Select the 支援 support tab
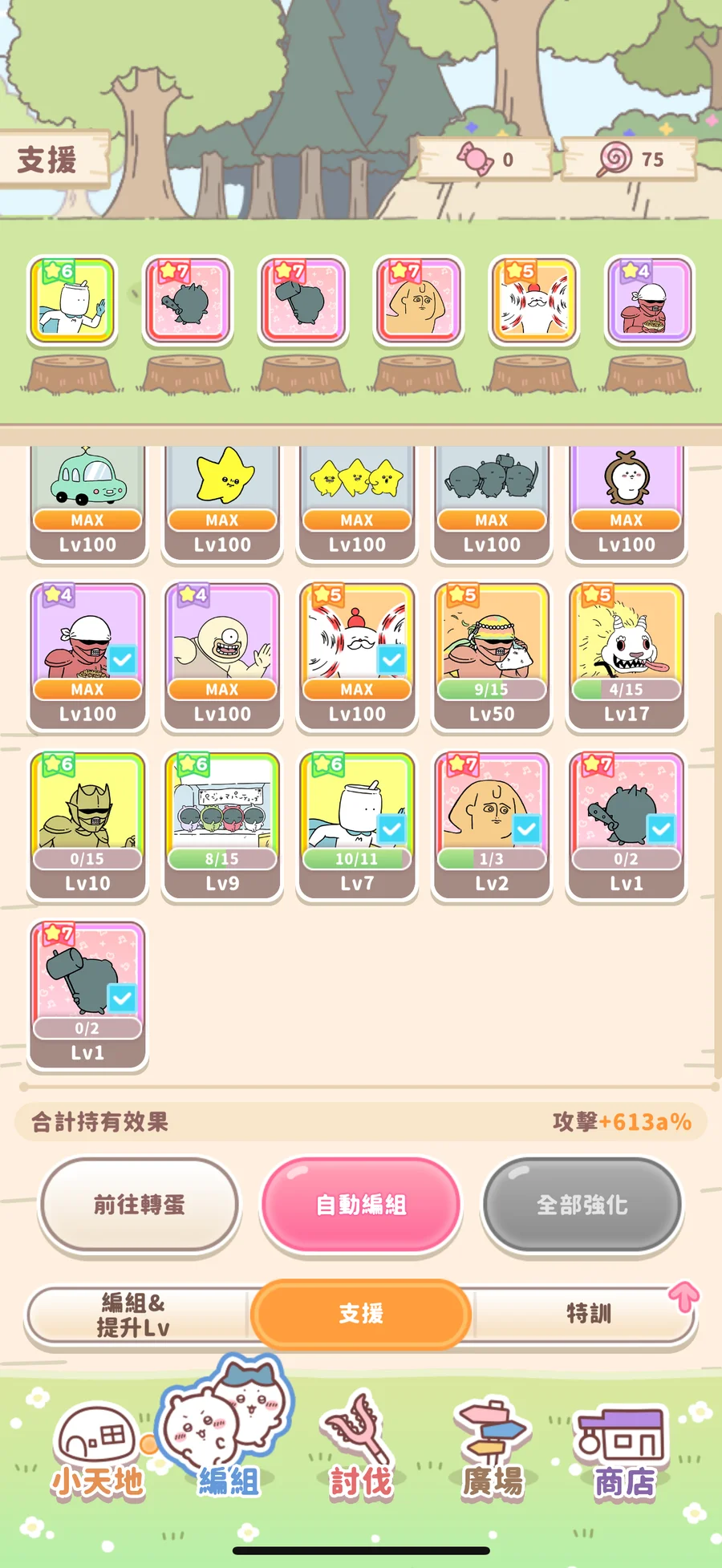This screenshot has height=1568, width=722. [361, 1314]
